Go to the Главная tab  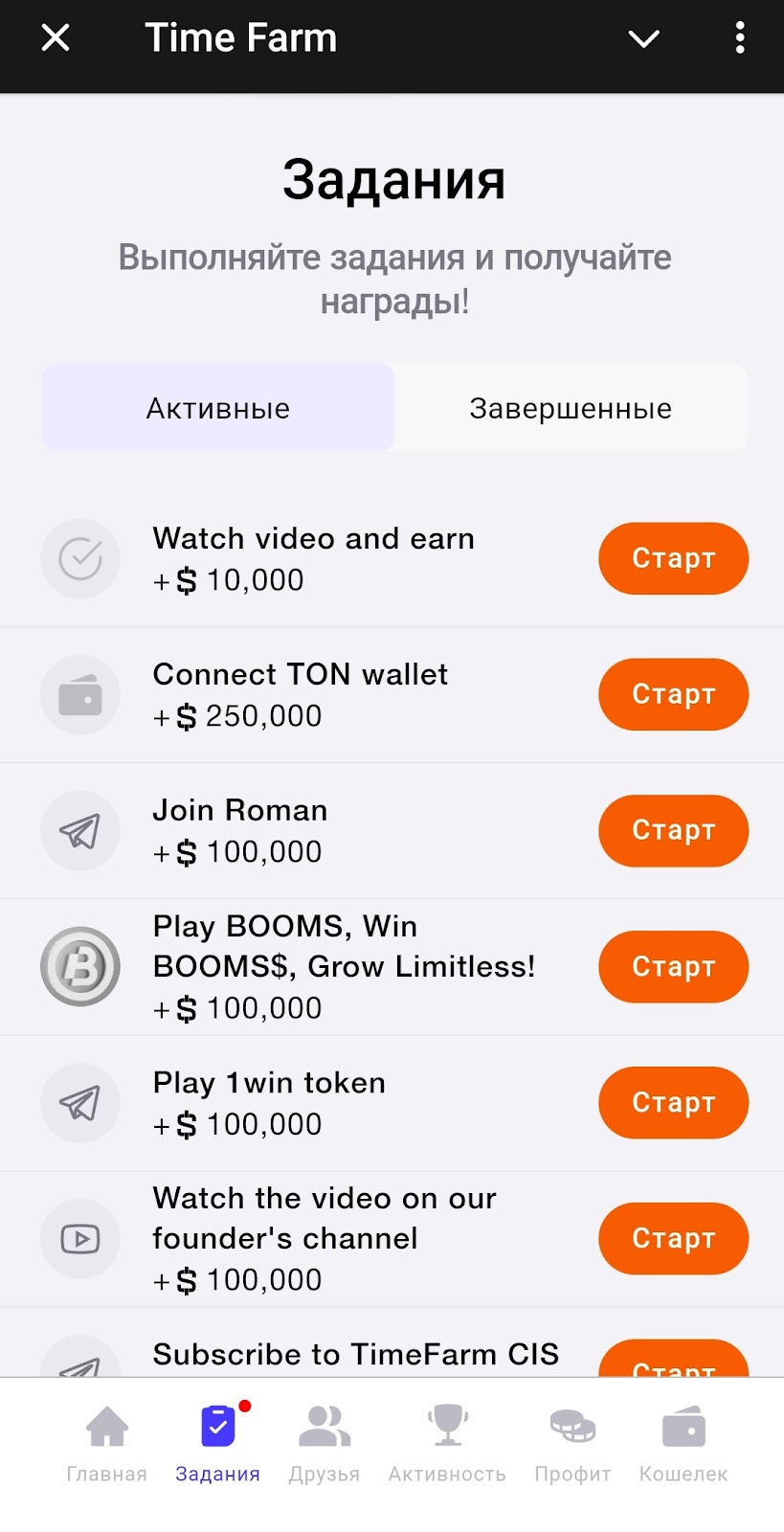click(107, 1444)
